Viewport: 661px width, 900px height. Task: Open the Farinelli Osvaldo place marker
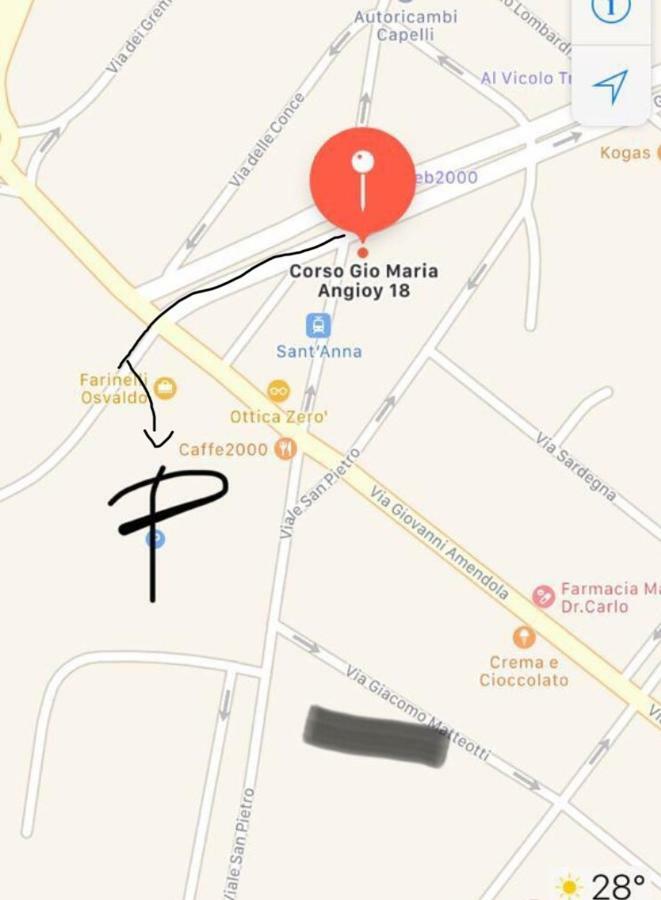[x=165, y=388]
